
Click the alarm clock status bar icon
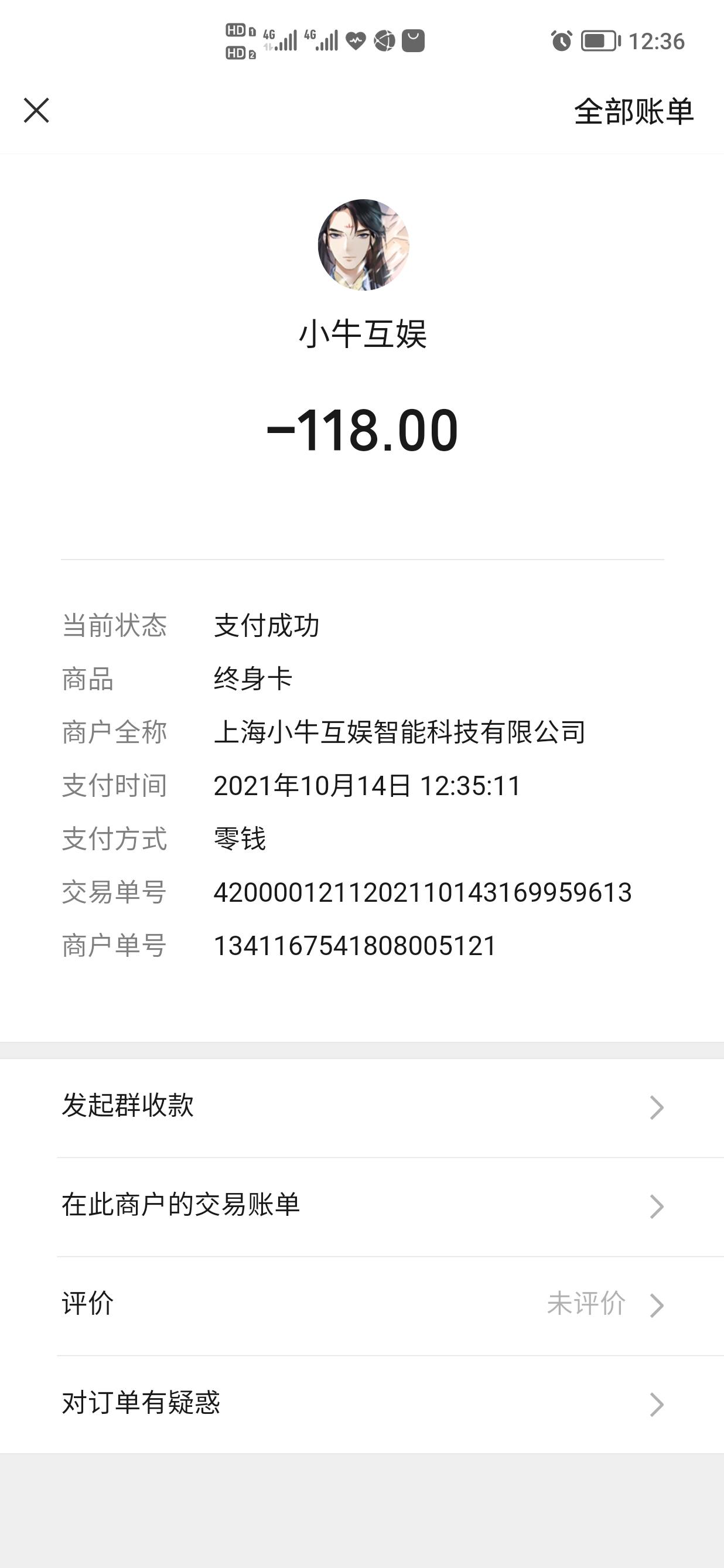point(563,40)
